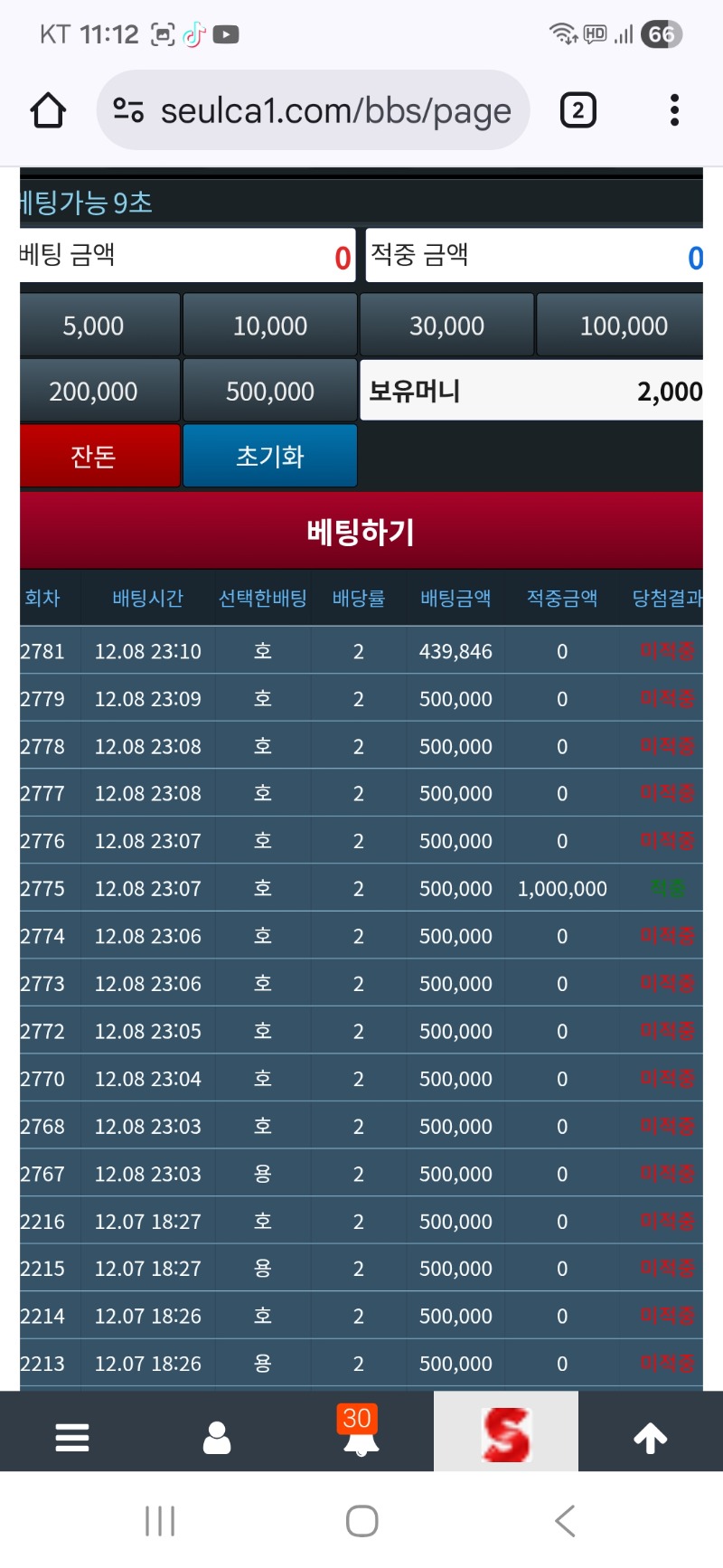
Task: Select the 500,000 bet amount
Action: tap(270, 392)
